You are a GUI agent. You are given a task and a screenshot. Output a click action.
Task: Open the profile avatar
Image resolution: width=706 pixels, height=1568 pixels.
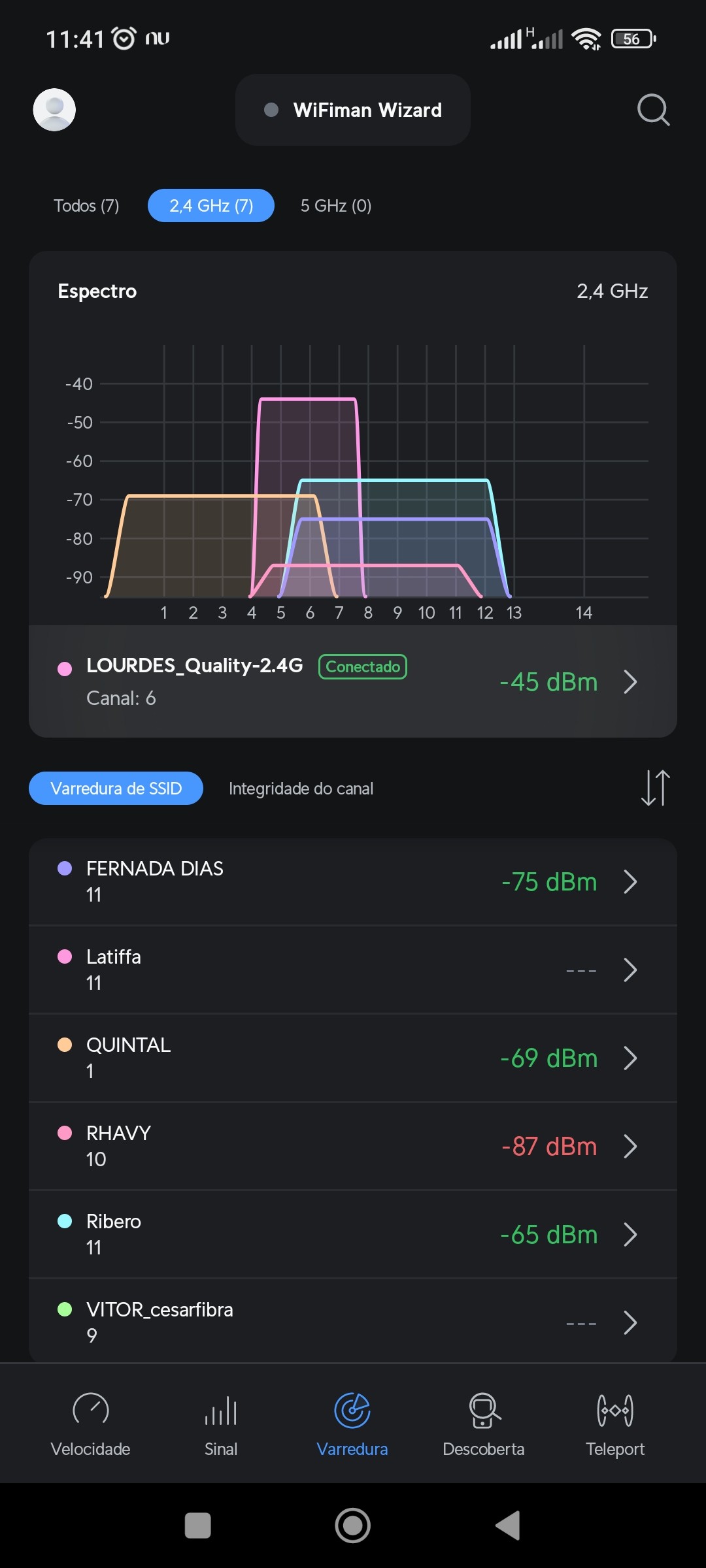click(x=54, y=110)
